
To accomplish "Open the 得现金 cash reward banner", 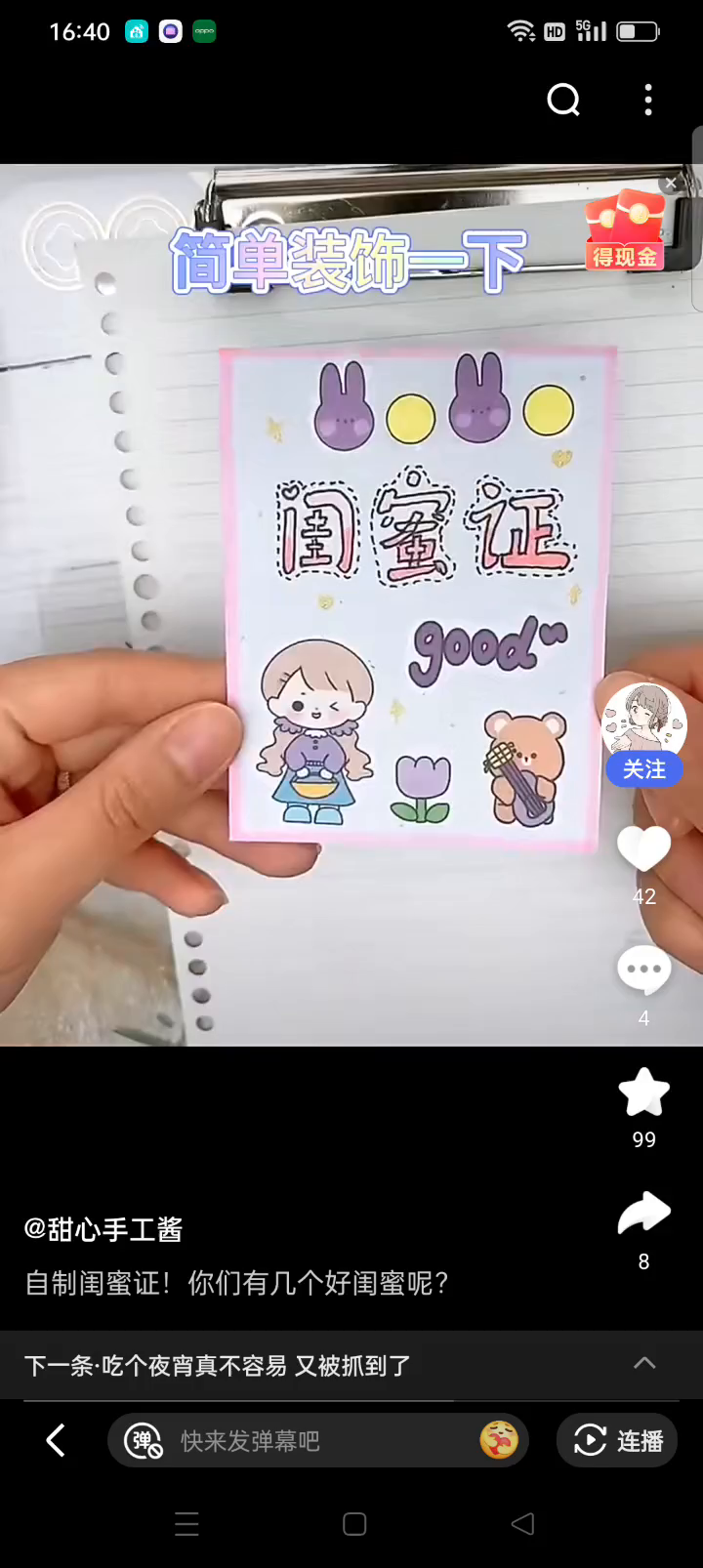I will (x=625, y=232).
